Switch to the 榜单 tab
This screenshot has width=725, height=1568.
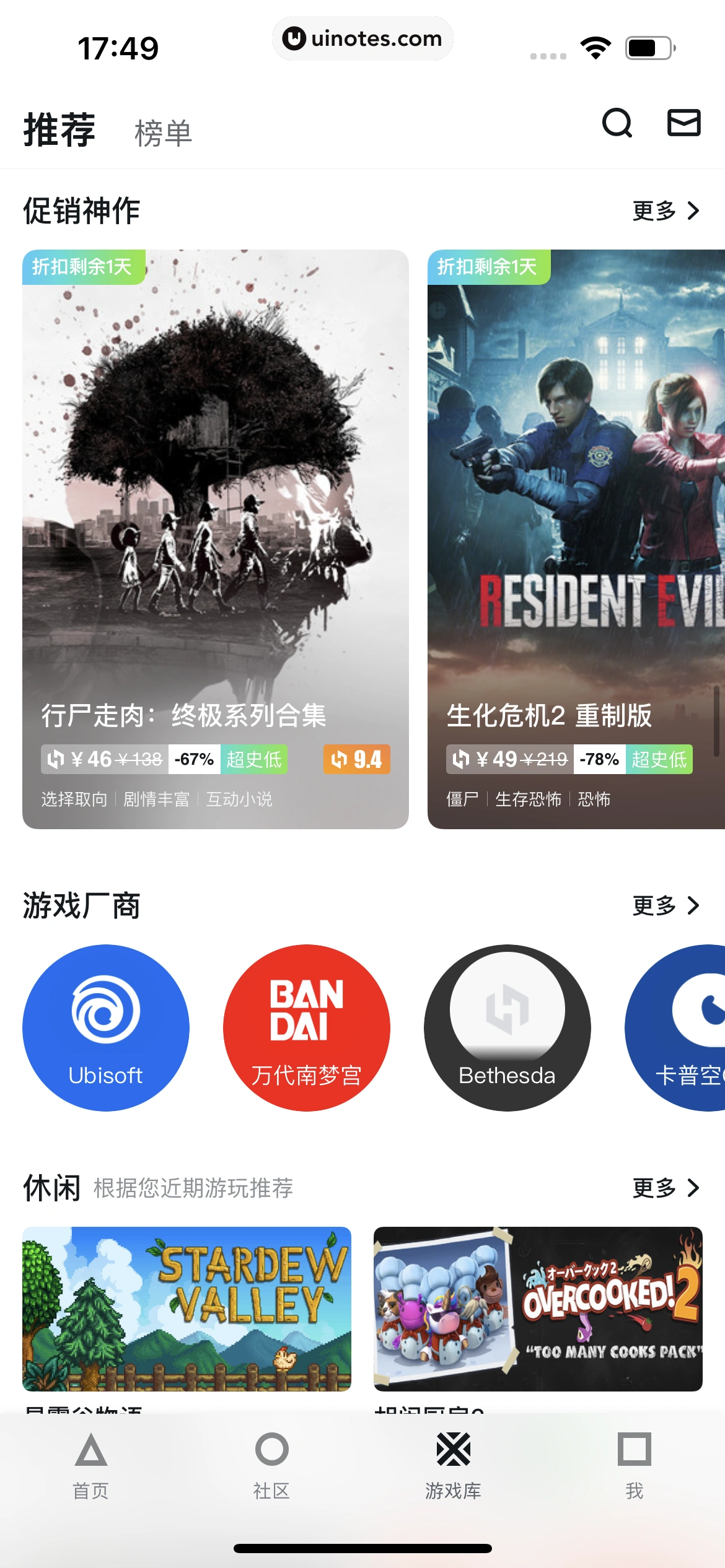[163, 133]
